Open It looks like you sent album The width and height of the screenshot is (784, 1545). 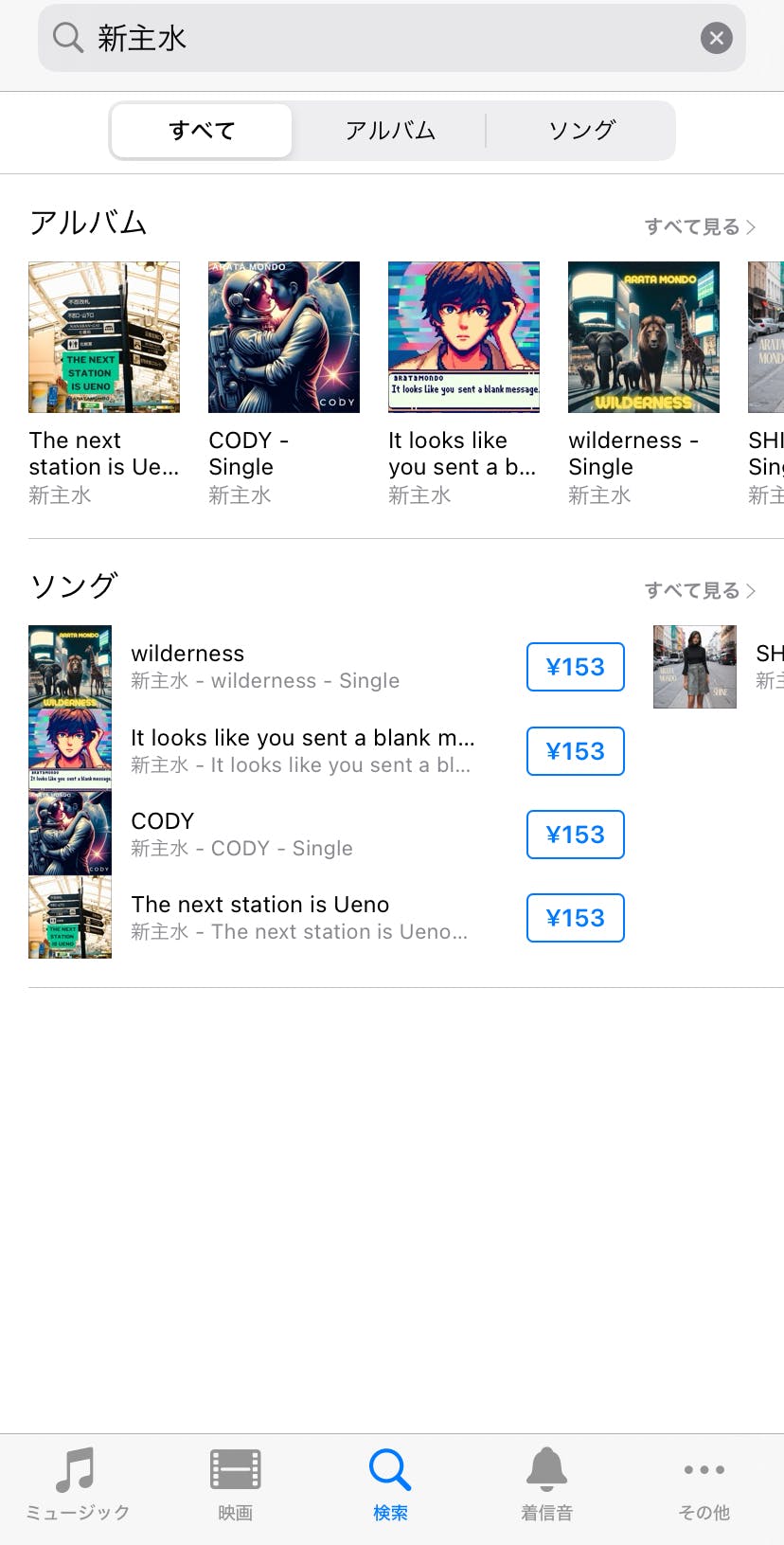(x=464, y=337)
